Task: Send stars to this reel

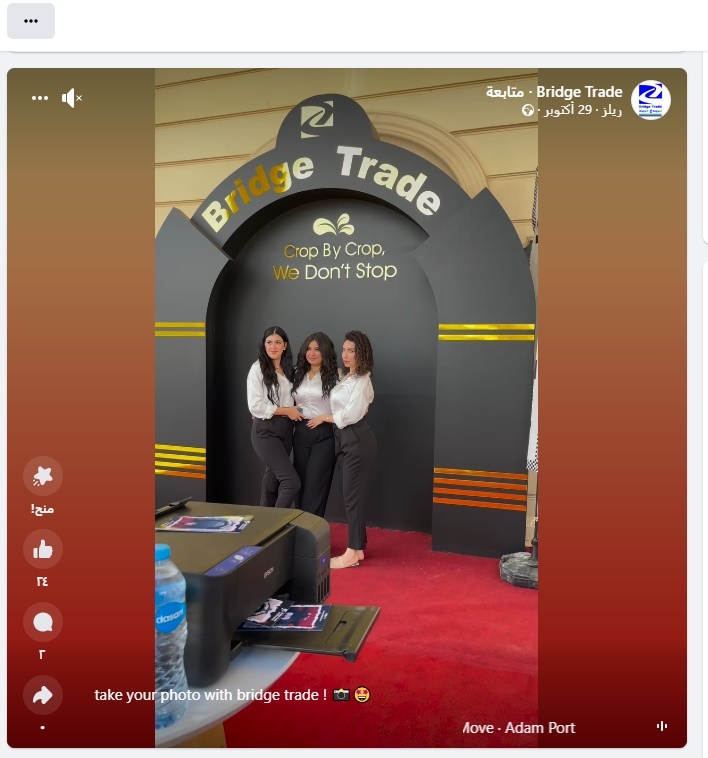Action: point(43,477)
